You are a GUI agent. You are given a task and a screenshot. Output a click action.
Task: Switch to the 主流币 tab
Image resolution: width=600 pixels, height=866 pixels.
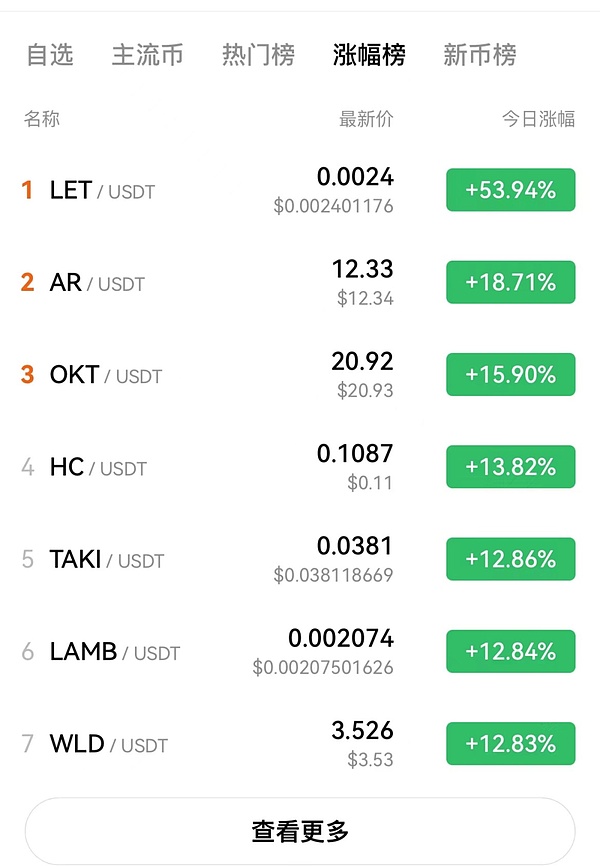[147, 55]
